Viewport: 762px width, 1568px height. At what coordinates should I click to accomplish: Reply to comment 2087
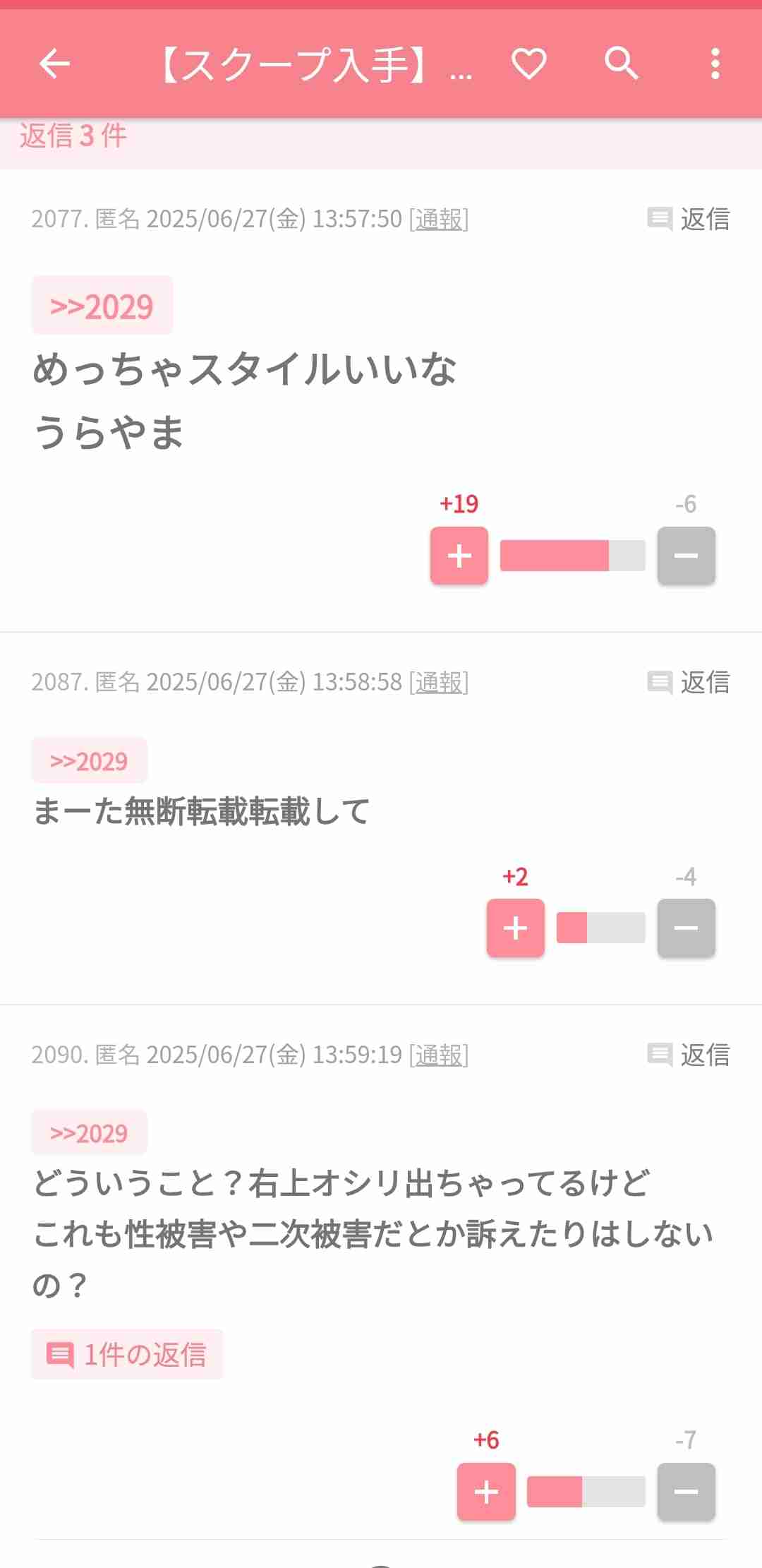coord(689,682)
